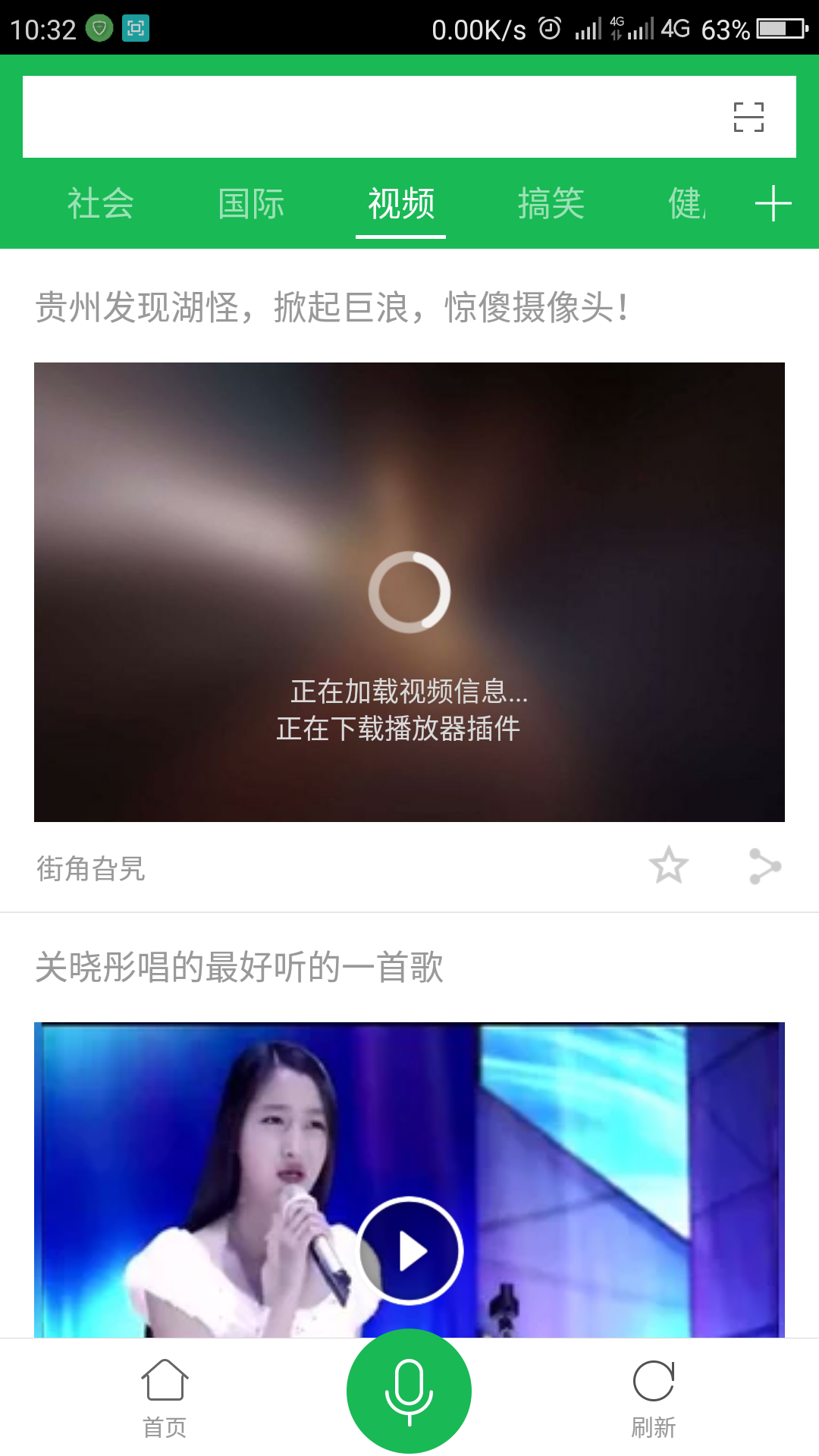Switch to the 社会 tab
819x1456 pixels.
[100, 204]
